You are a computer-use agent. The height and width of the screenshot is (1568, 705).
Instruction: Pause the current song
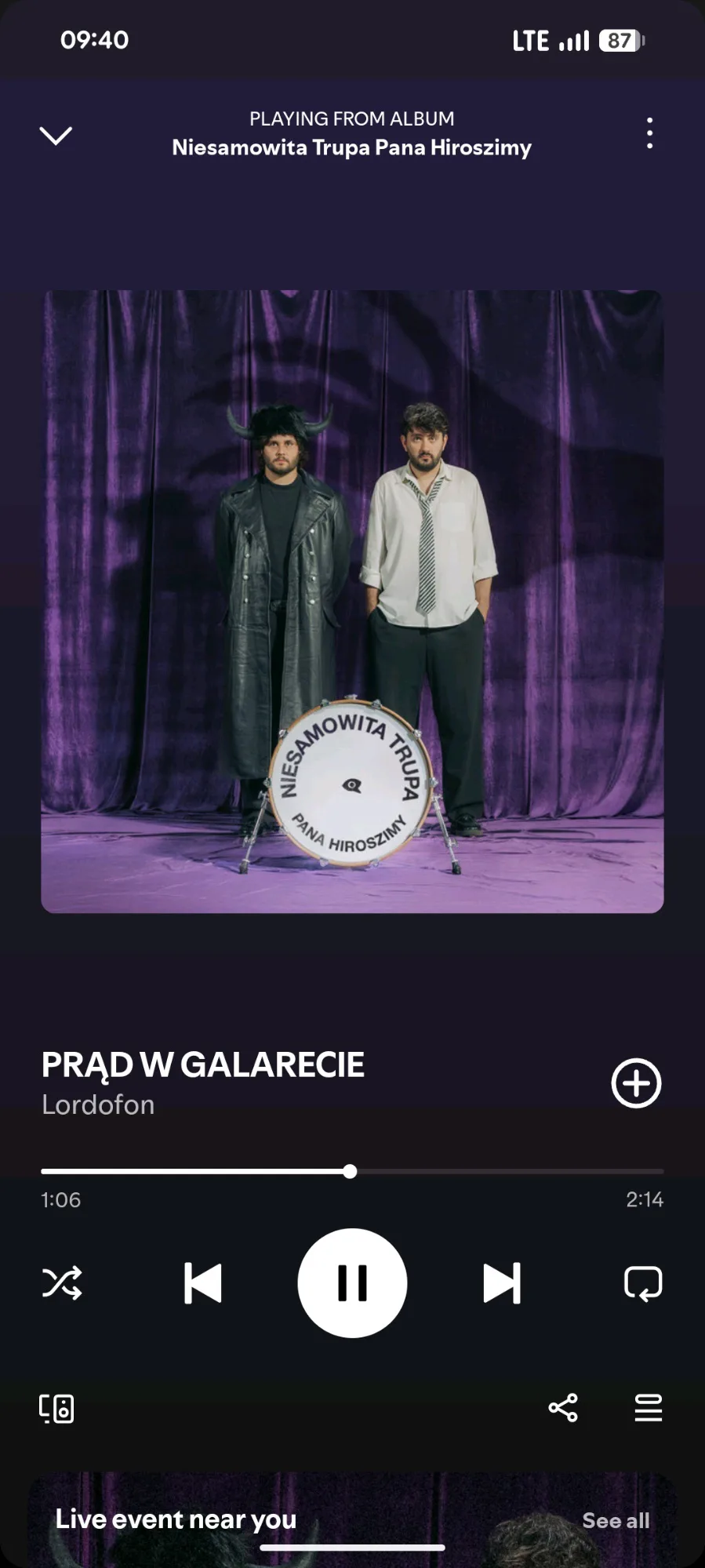tap(352, 1283)
